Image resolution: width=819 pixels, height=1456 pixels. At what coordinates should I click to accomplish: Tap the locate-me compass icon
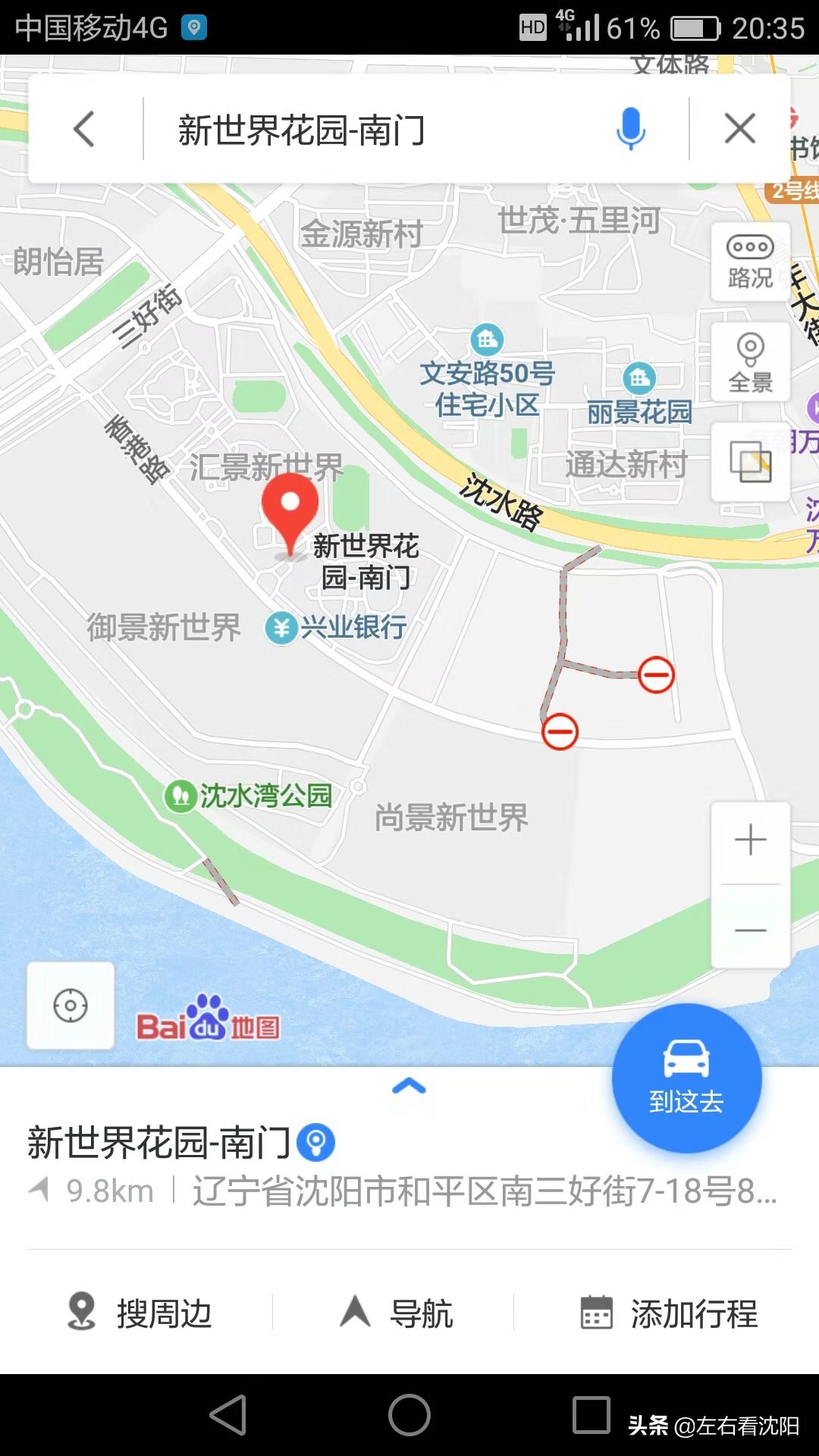point(70,1006)
